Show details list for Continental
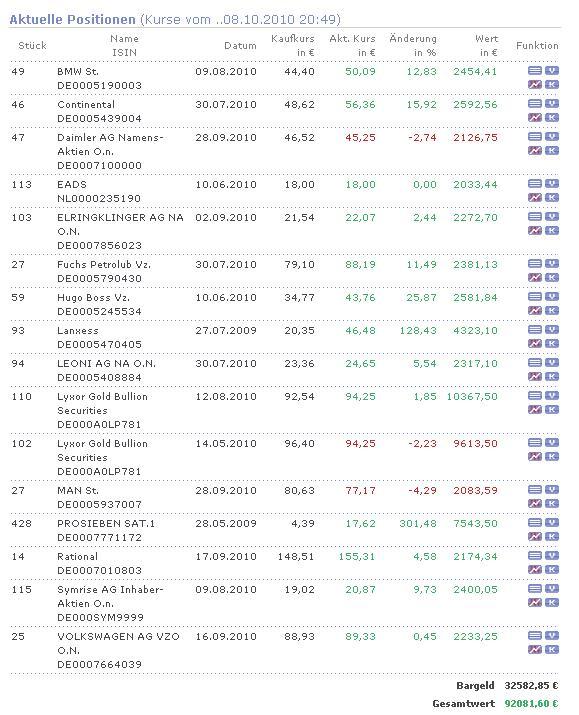 coord(535,104)
